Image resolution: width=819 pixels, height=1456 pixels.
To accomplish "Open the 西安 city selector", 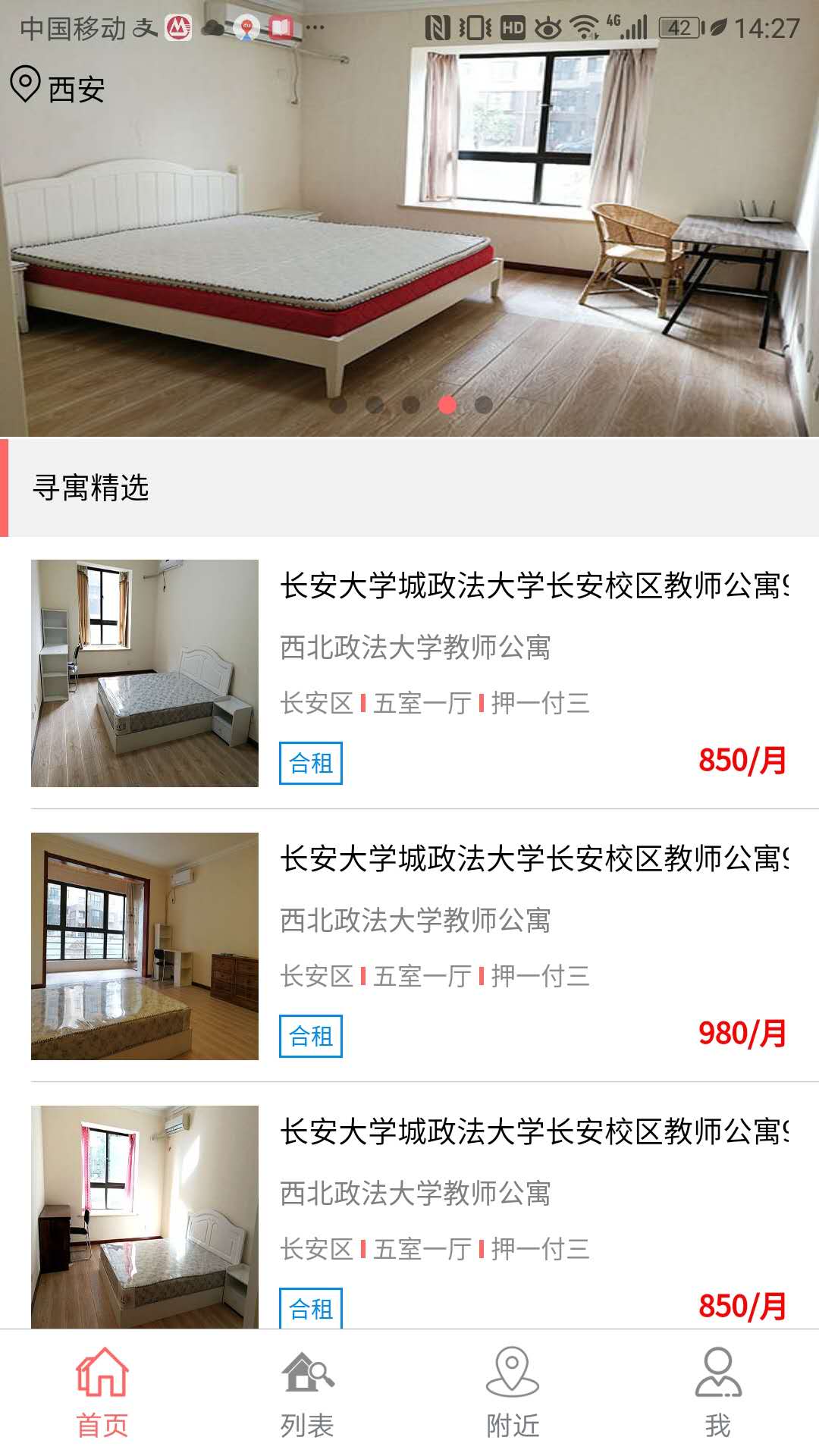I will (74, 87).
